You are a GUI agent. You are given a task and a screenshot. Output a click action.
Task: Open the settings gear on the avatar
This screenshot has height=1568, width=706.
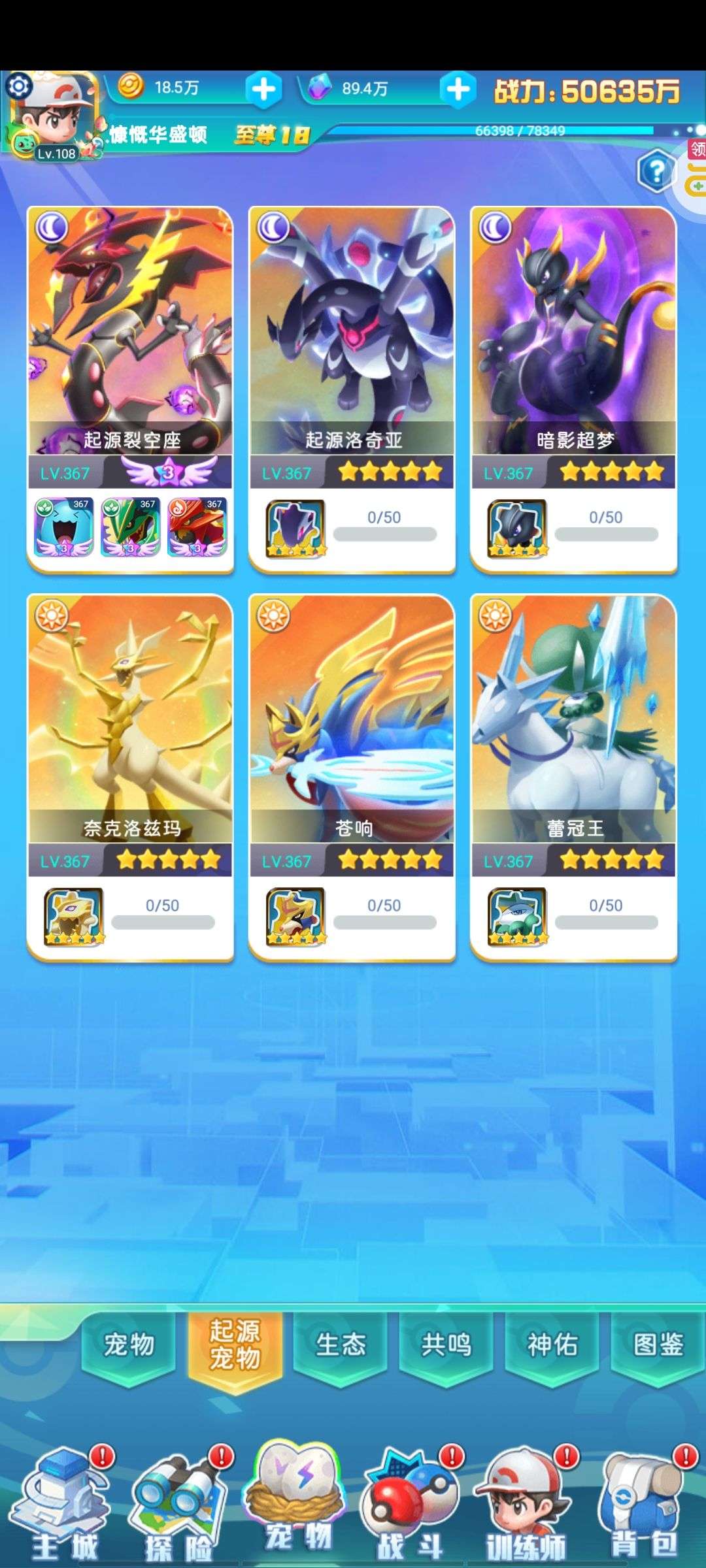pos(19,86)
